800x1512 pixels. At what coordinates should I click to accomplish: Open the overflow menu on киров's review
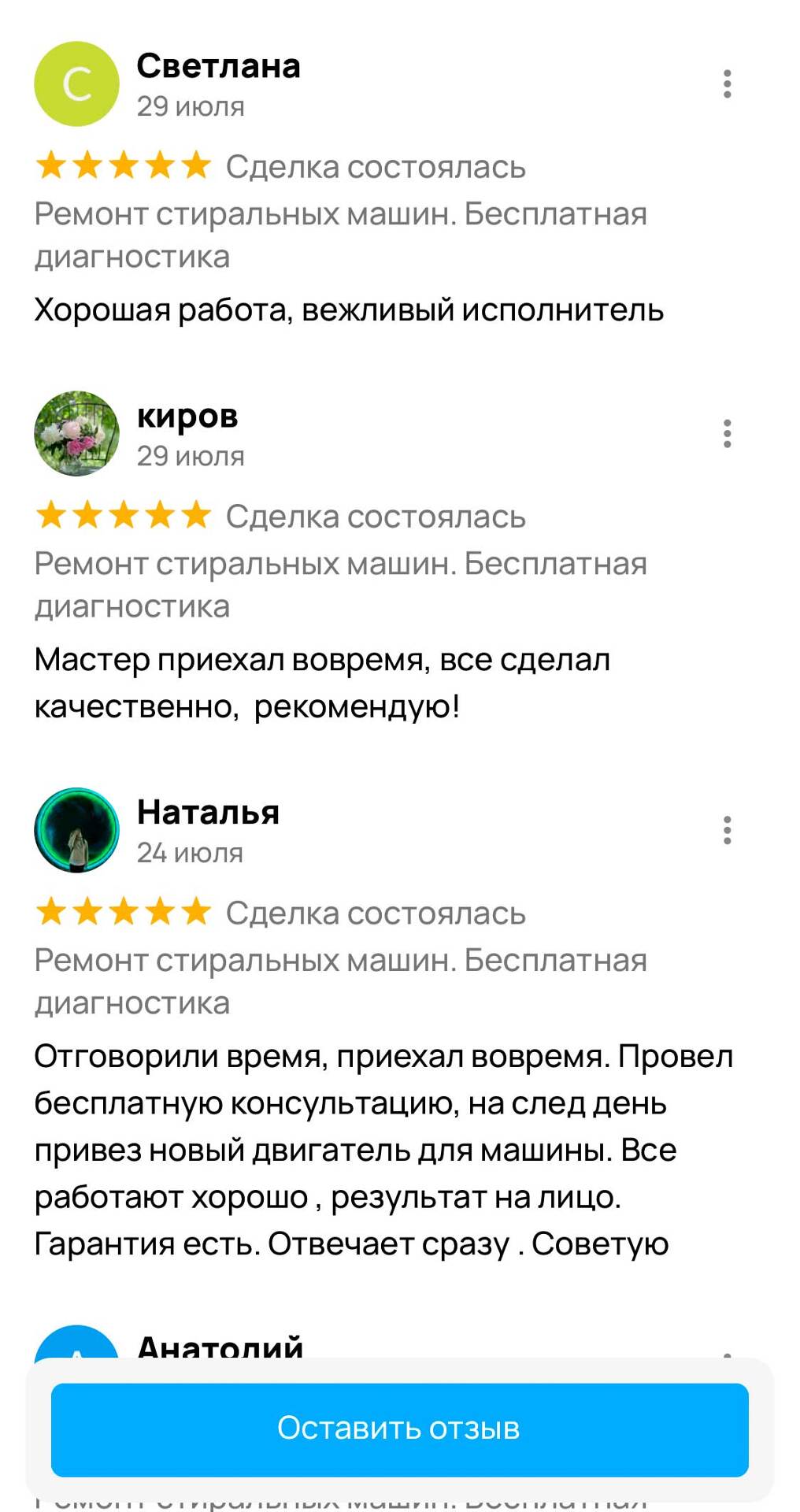[727, 433]
